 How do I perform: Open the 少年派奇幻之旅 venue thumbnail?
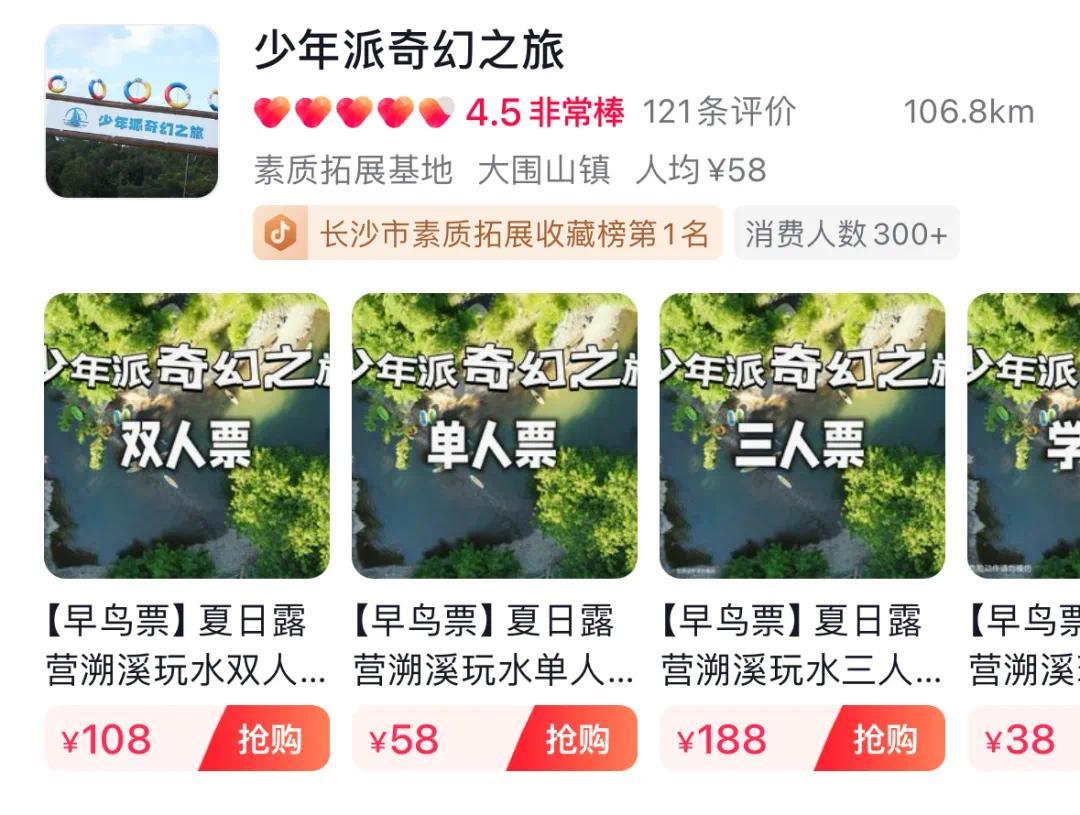pyautogui.click(x=131, y=111)
